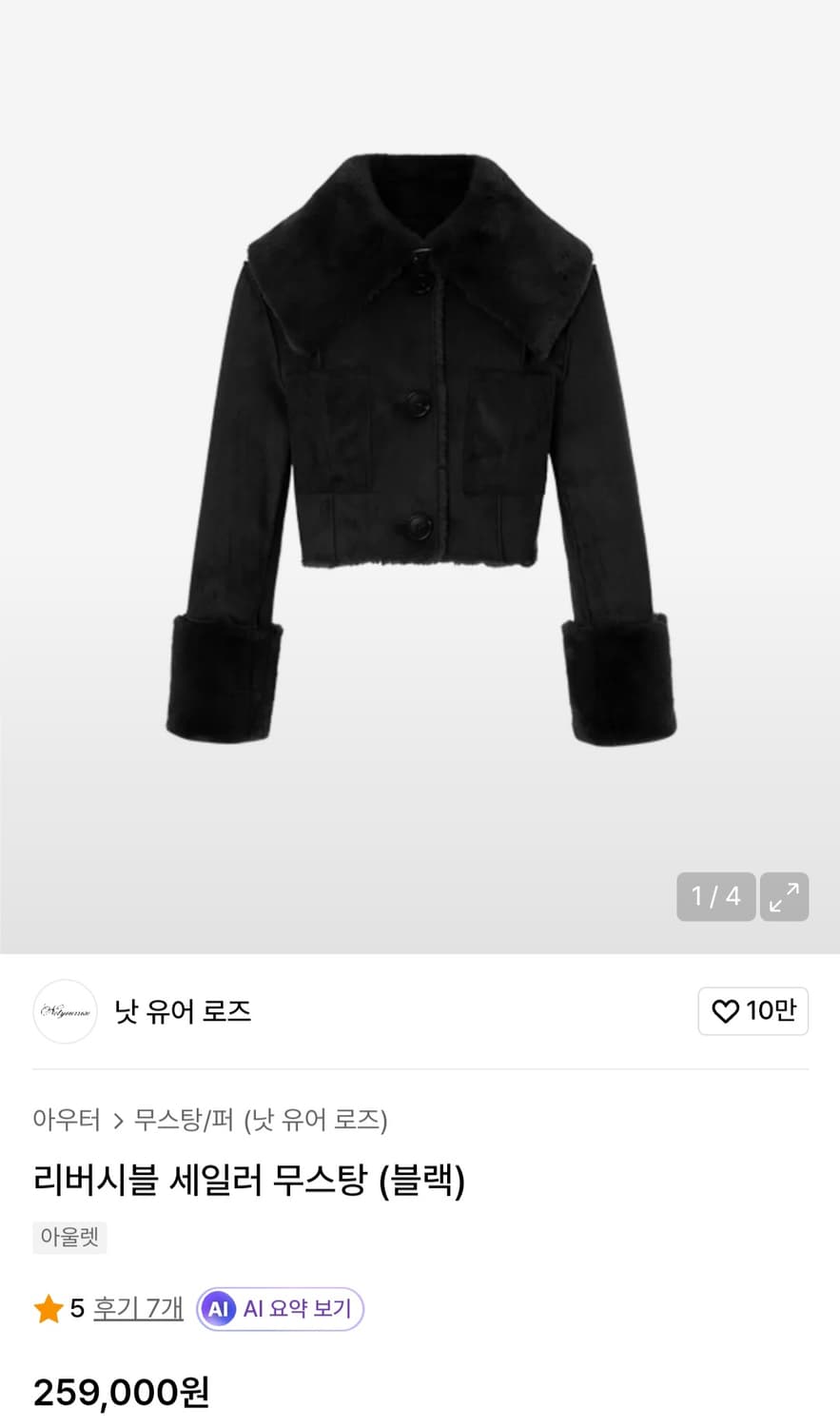Image resolution: width=840 pixels, height=1427 pixels.
Task: Select the 아울렛 outlet badge
Action: (69, 1237)
